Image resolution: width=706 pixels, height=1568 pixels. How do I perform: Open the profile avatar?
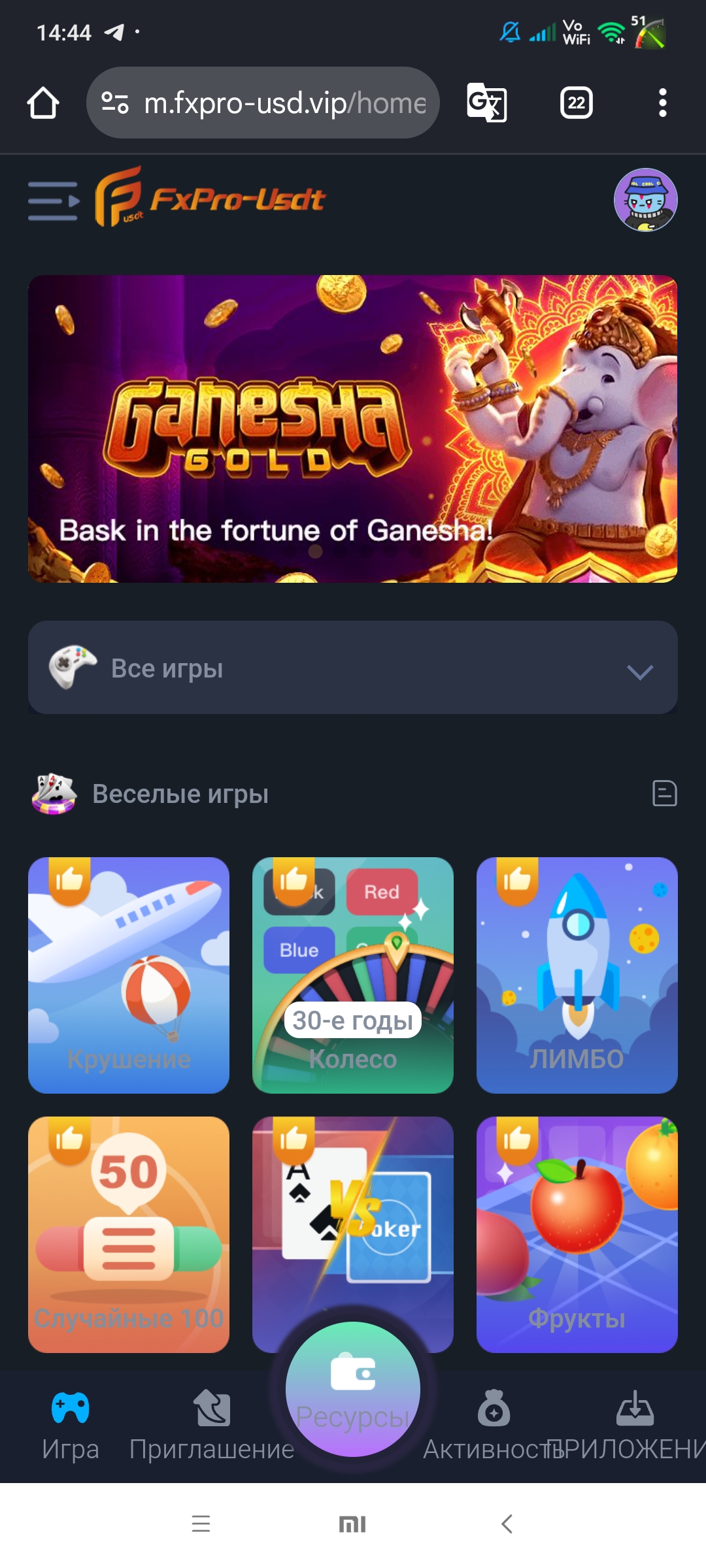(x=645, y=200)
